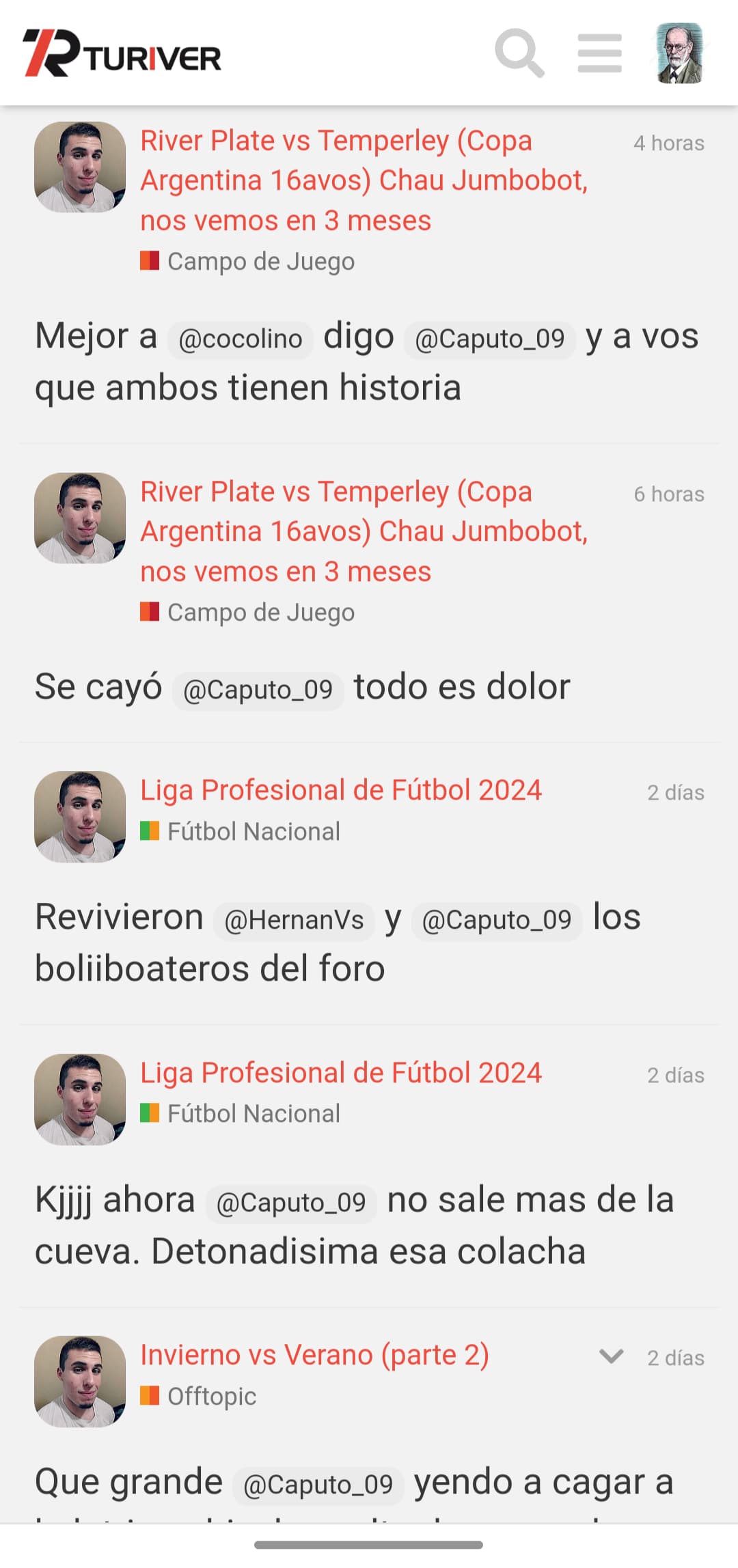
Task: Go to the Turiver home logo
Action: coord(122,53)
